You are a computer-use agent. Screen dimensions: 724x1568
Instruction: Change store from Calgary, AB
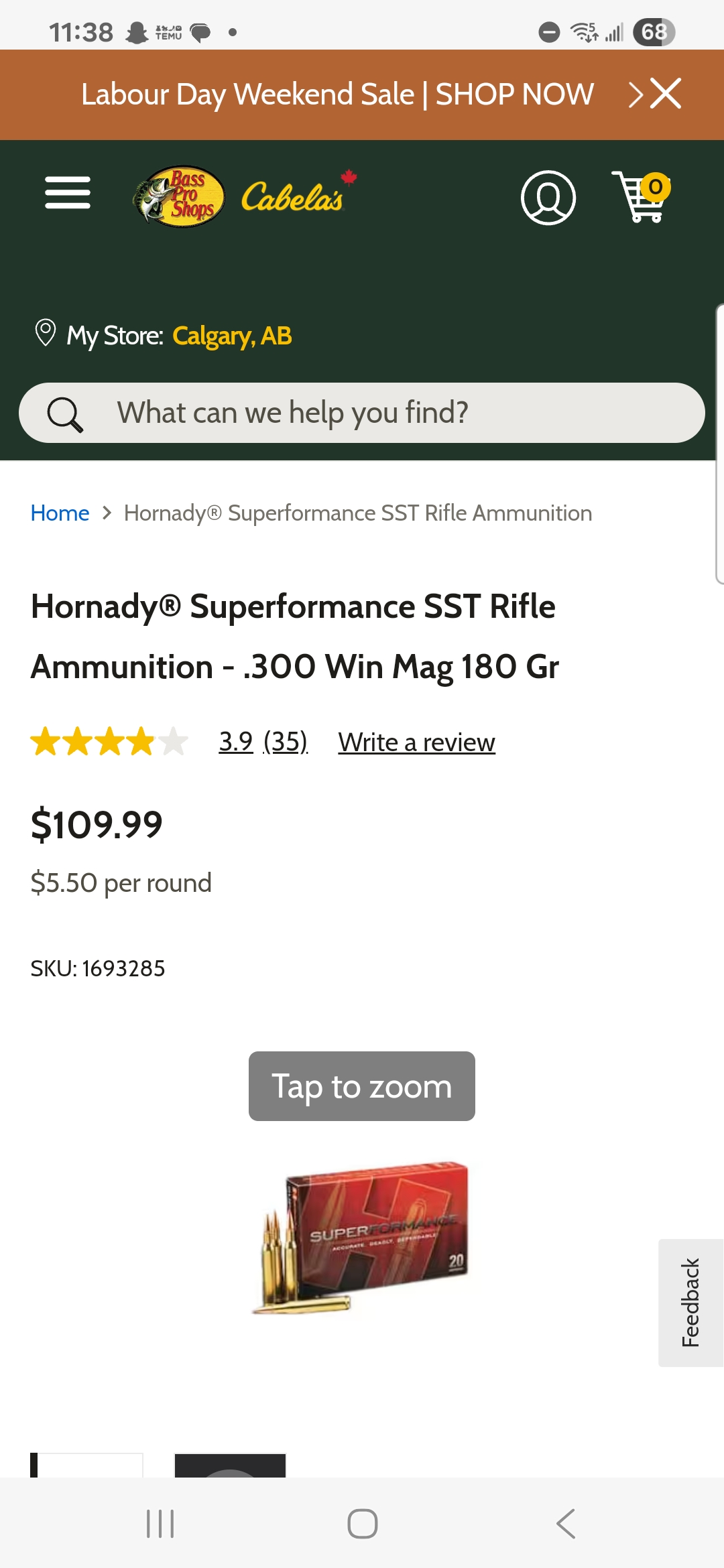[231, 336]
